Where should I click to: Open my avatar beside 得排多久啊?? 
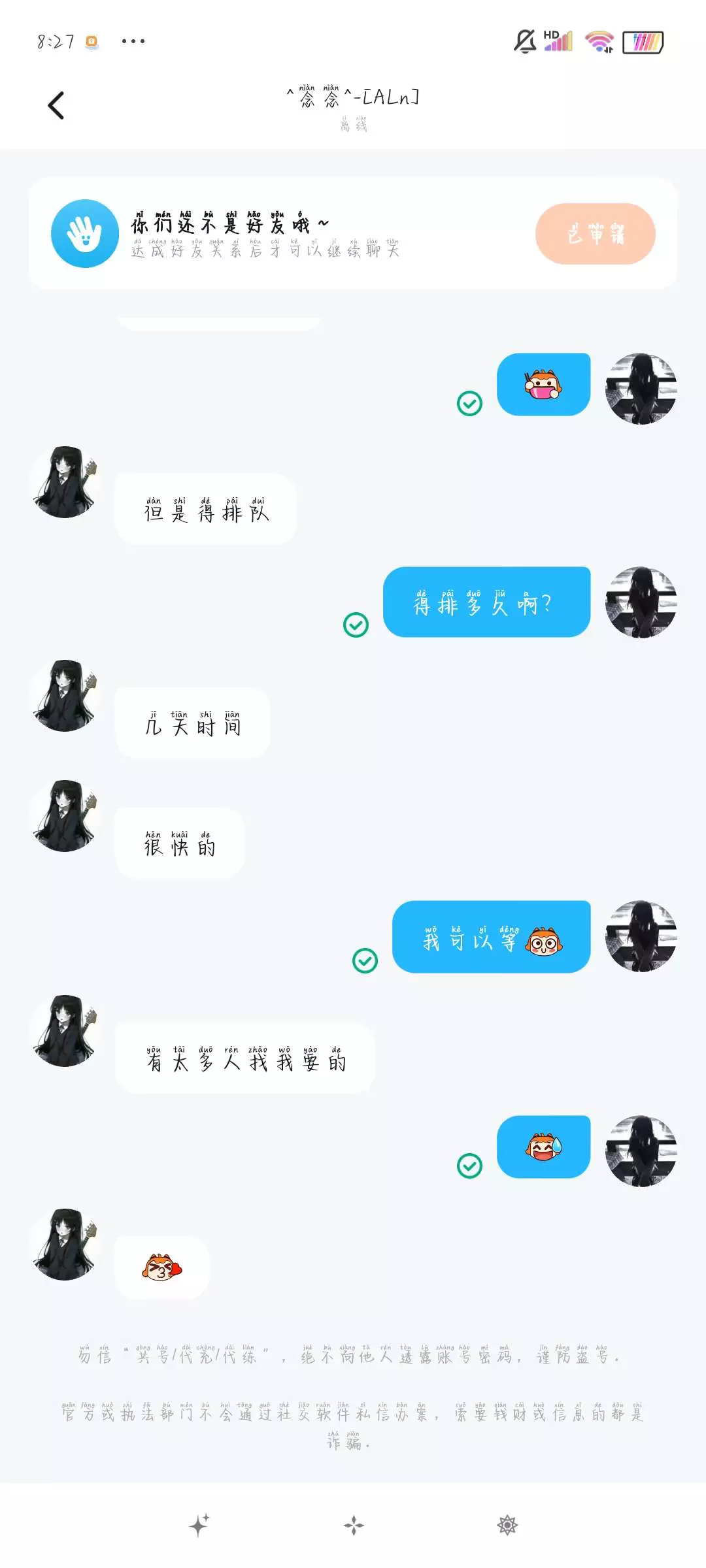[x=641, y=602]
